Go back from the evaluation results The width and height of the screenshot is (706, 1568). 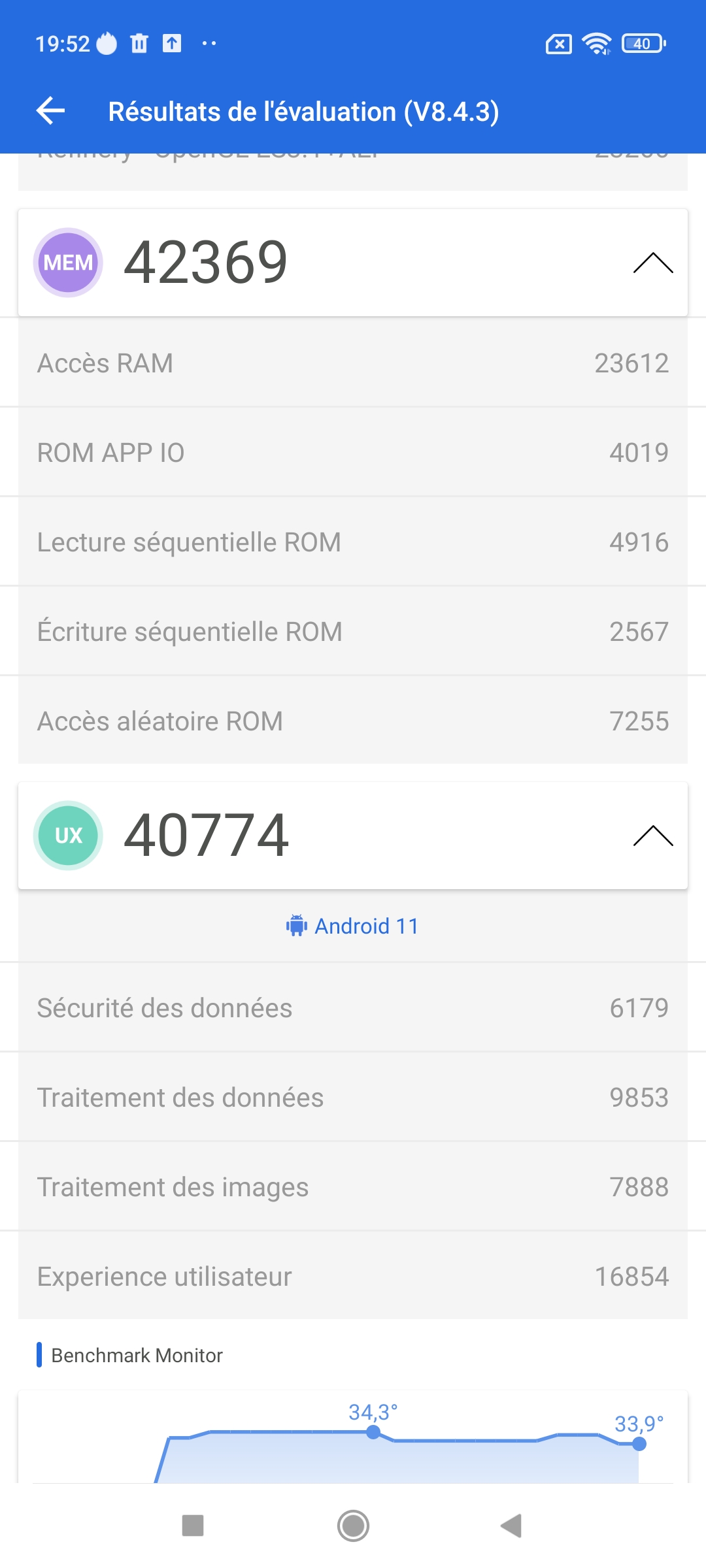51,111
